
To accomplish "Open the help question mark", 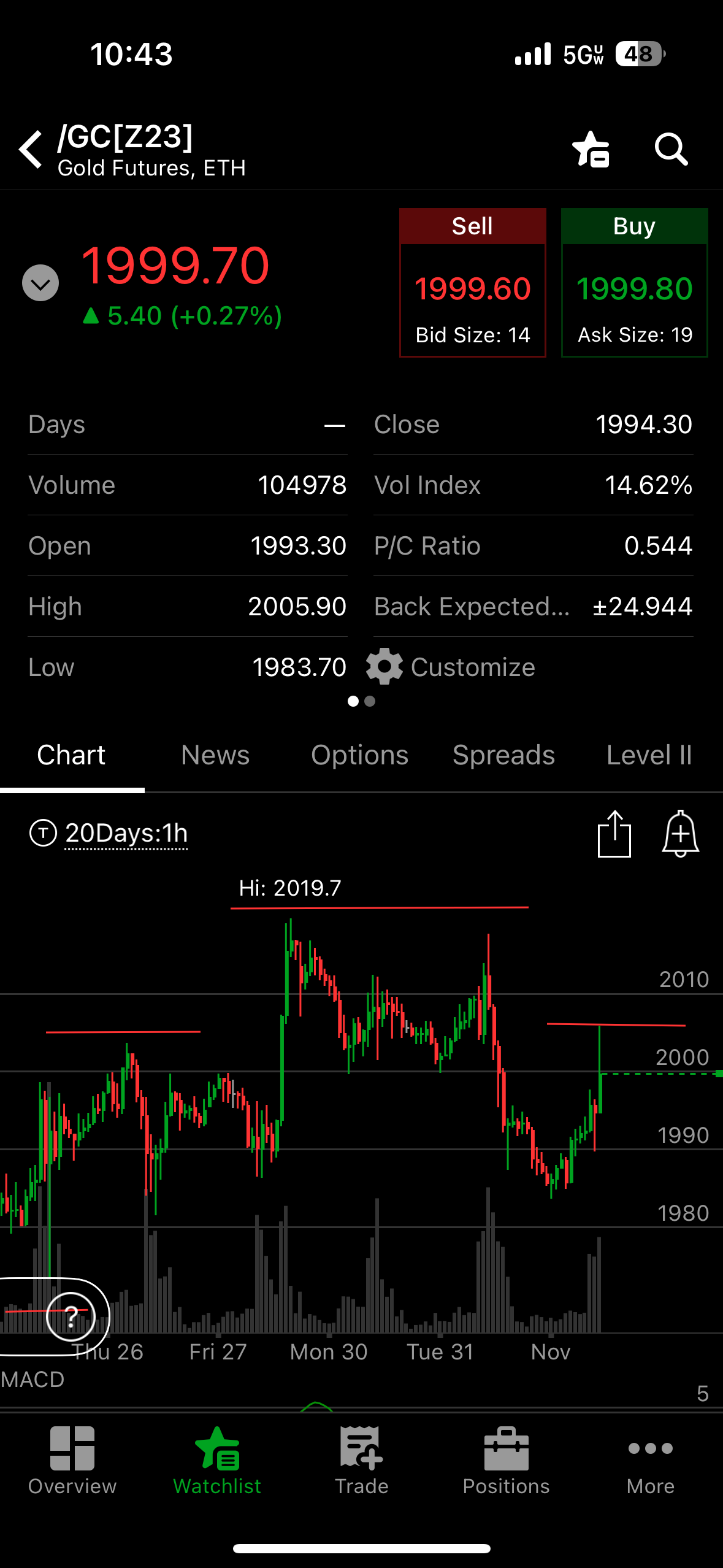I will [71, 1315].
